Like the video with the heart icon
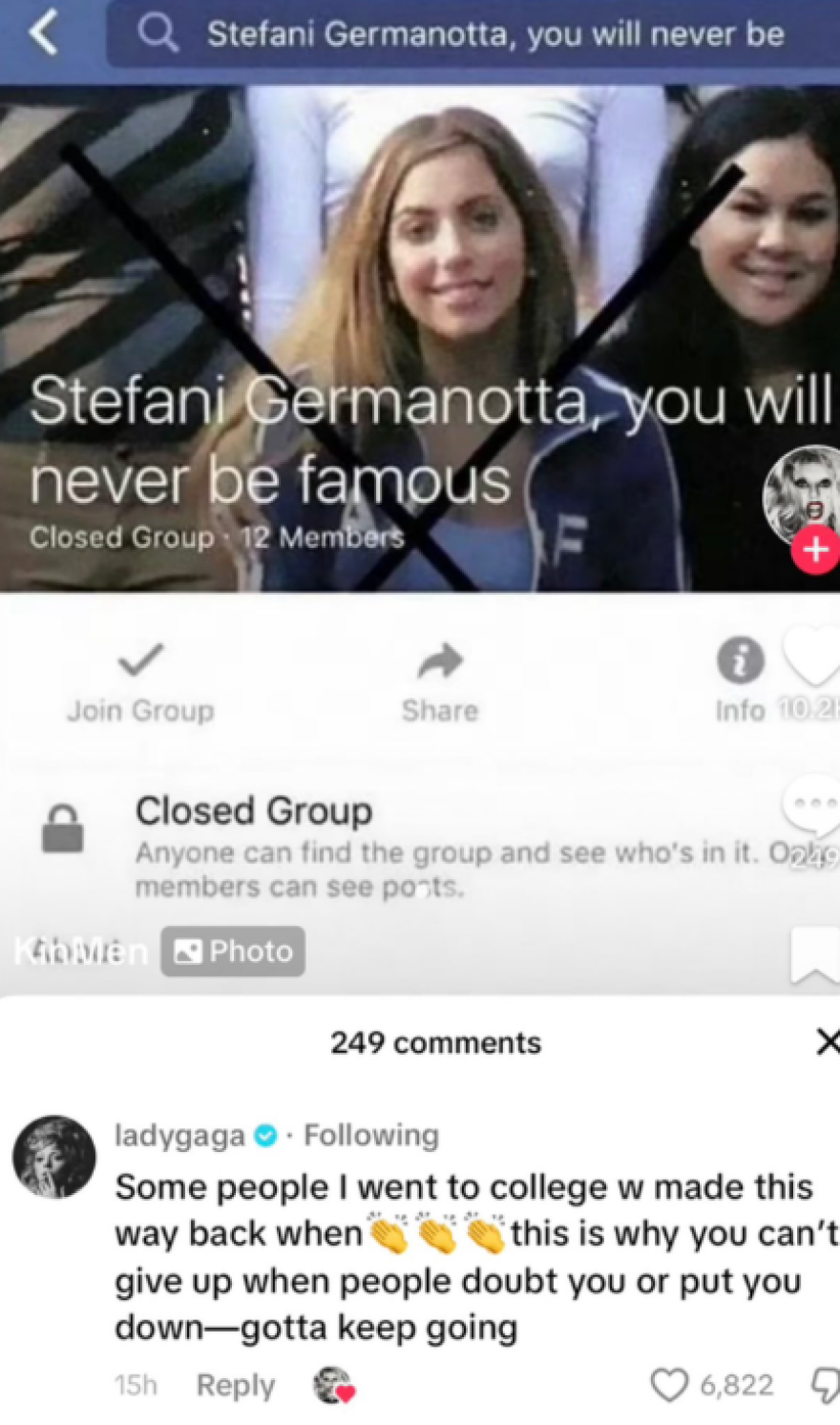Screen dimensions: 840x1425 click(813, 657)
